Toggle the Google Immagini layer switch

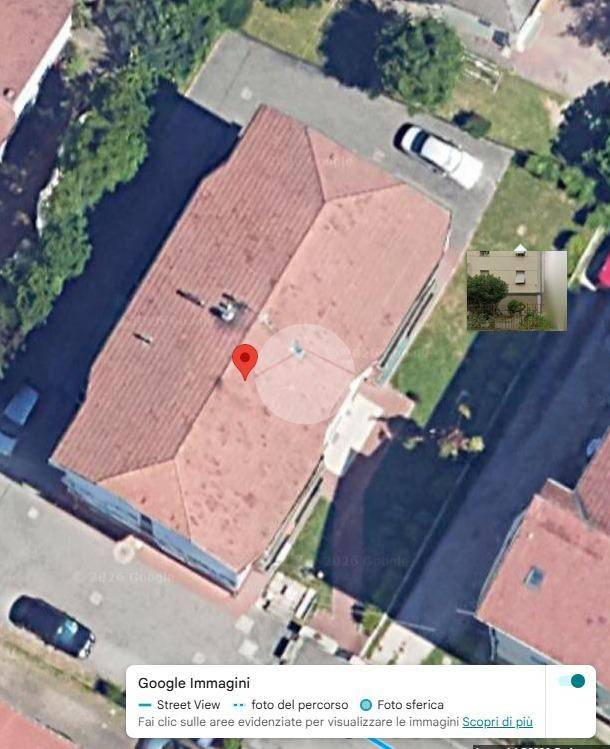tap(572, 681)
